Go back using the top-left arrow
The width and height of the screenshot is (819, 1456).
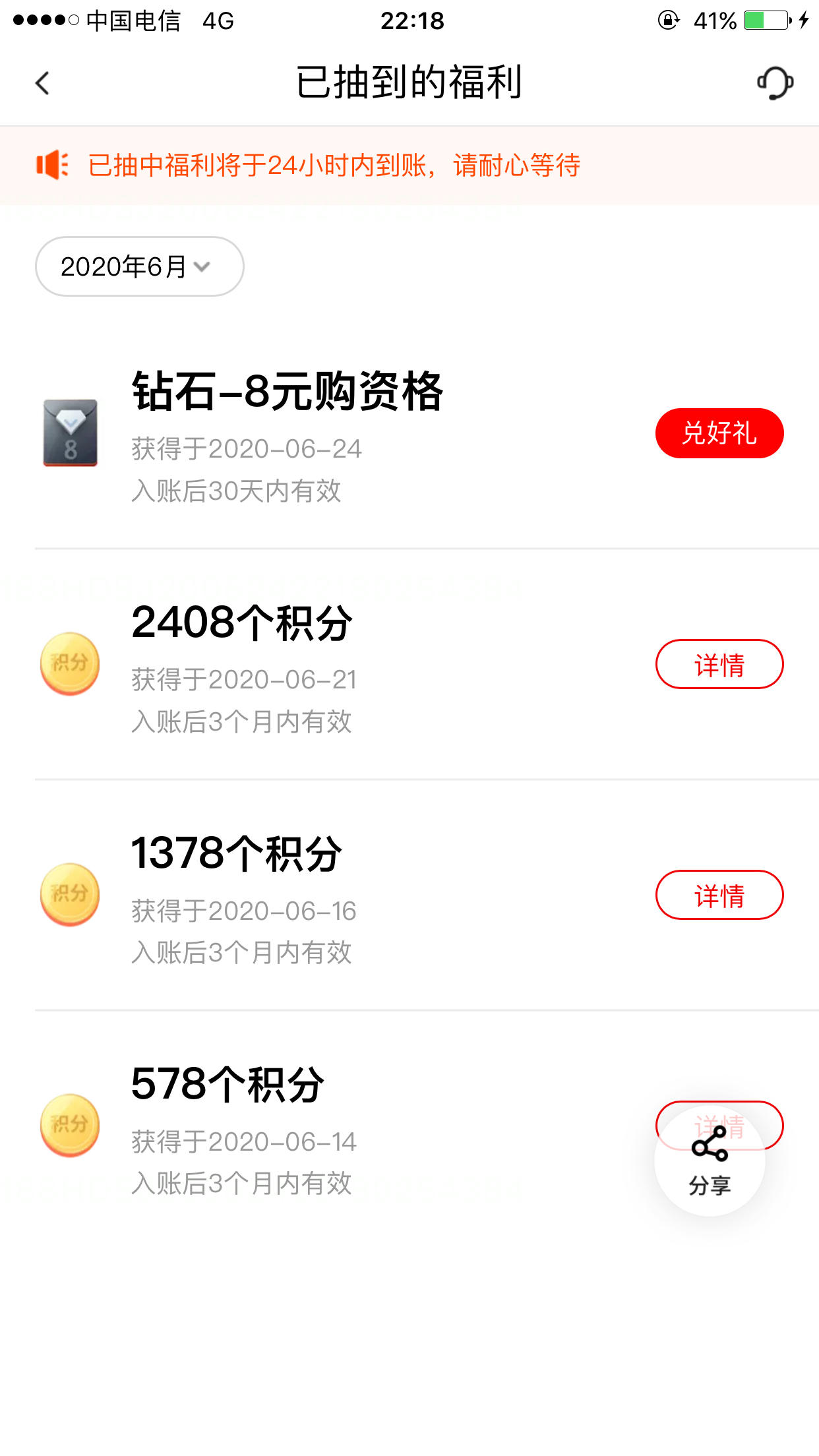(42, 83)
